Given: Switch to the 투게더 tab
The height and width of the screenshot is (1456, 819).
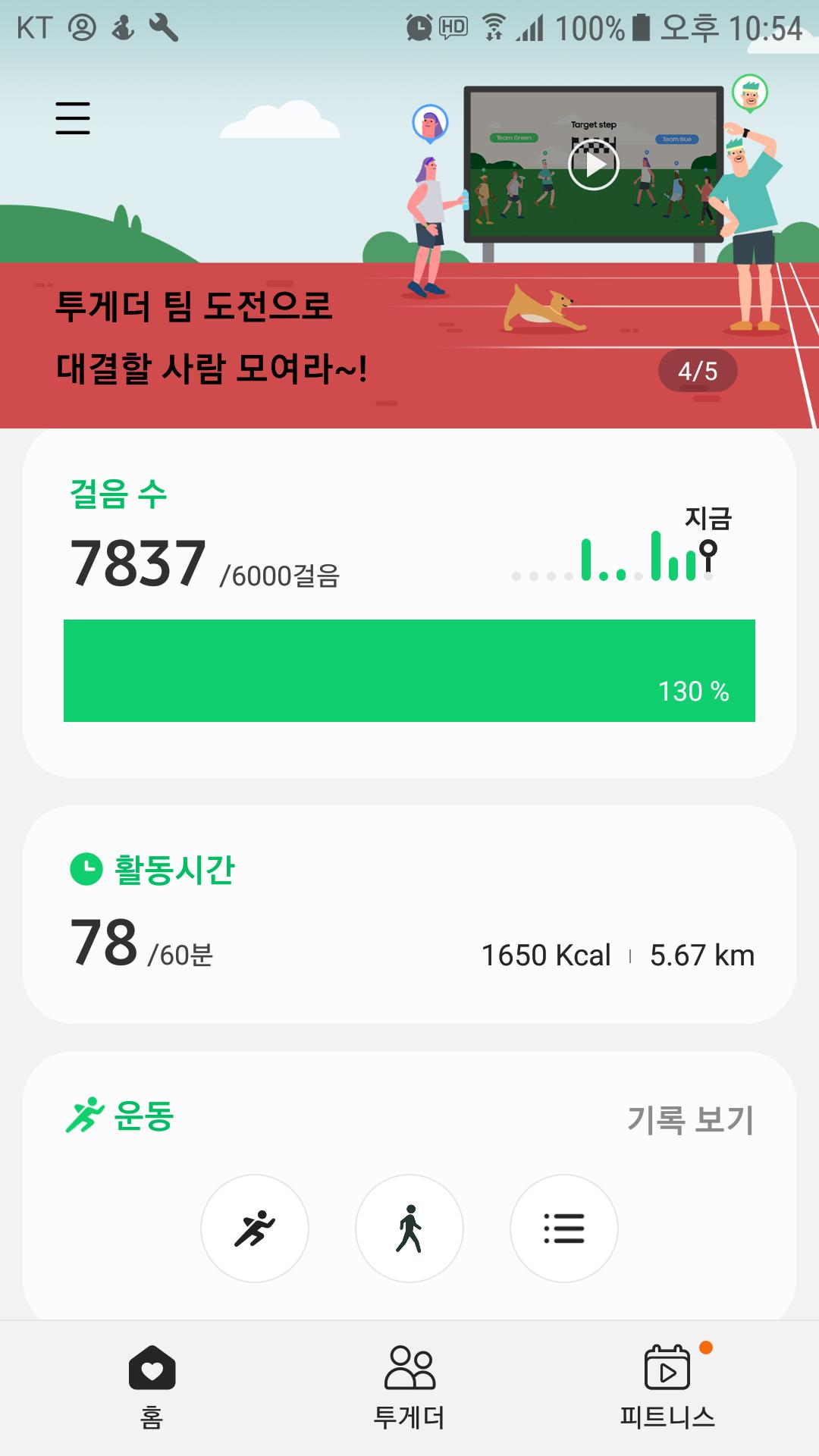Looking at the screenshot, I should [x=409, y=1388].
